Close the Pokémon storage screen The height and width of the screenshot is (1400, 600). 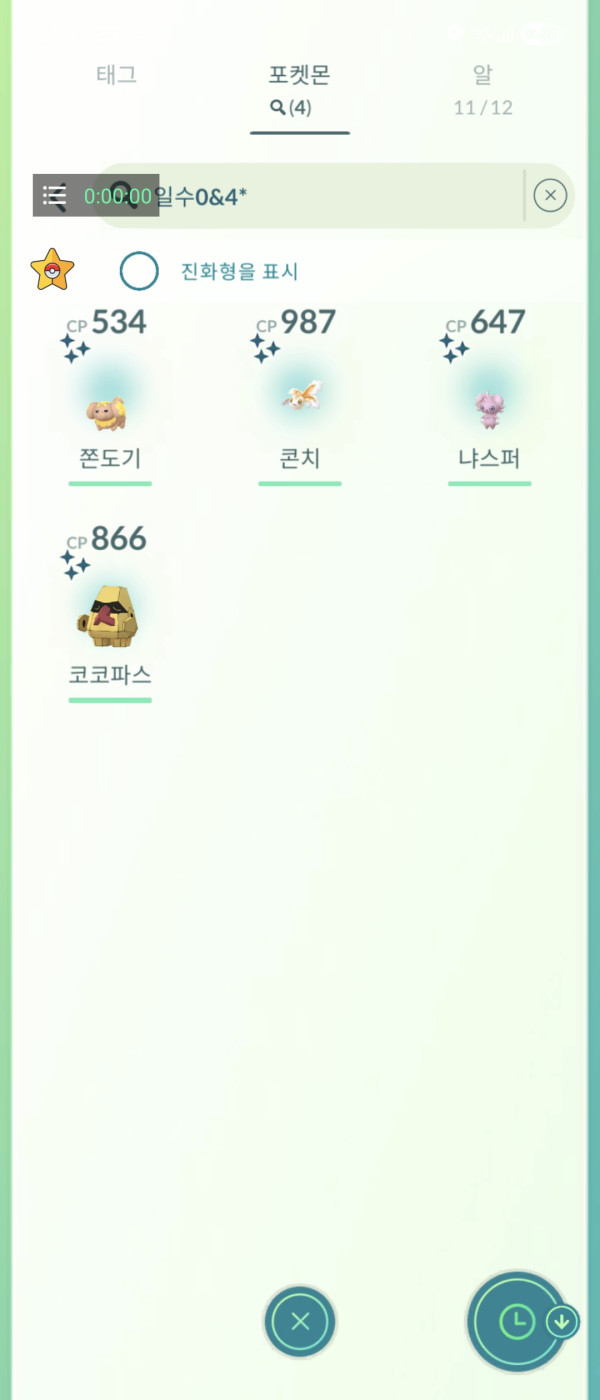click(x=300, y=1321)
